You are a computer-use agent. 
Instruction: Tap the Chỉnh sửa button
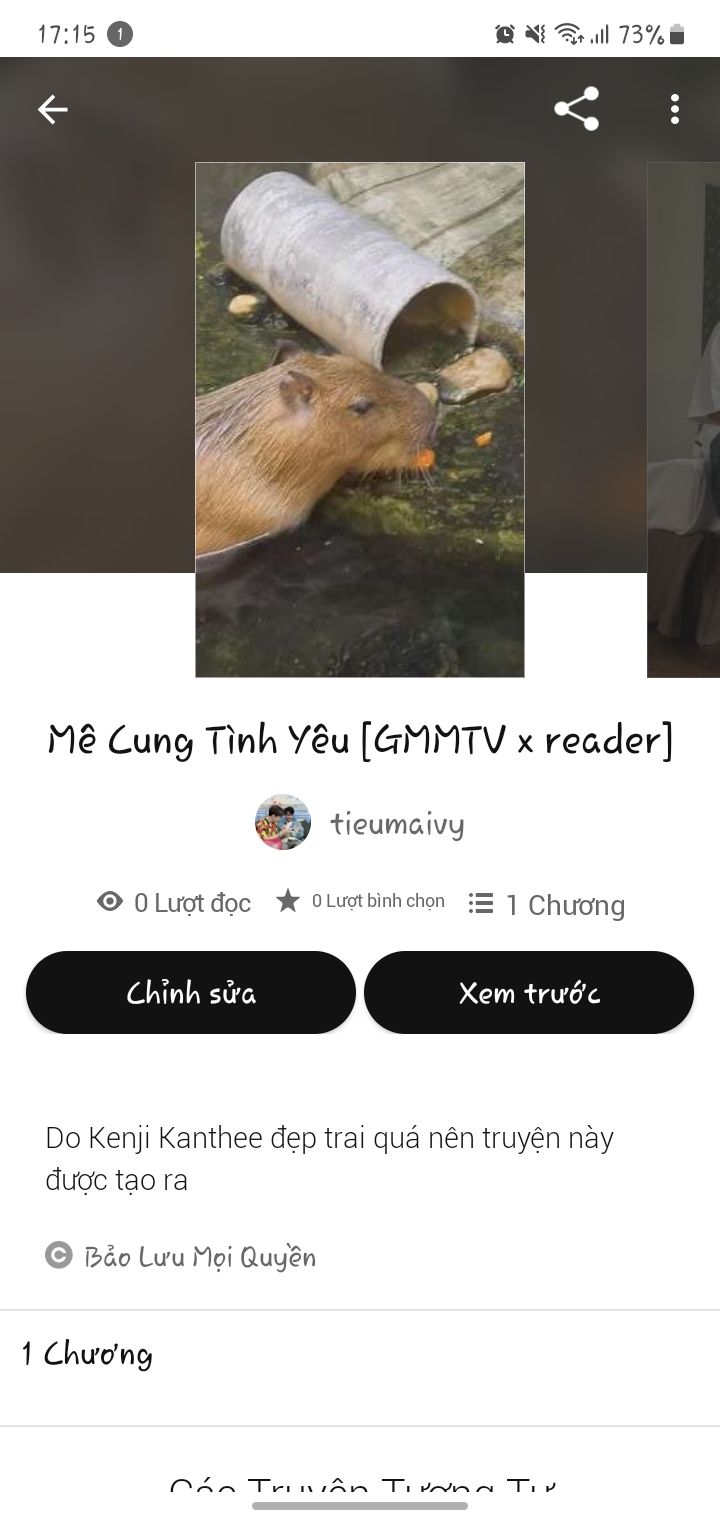point(191,993)
